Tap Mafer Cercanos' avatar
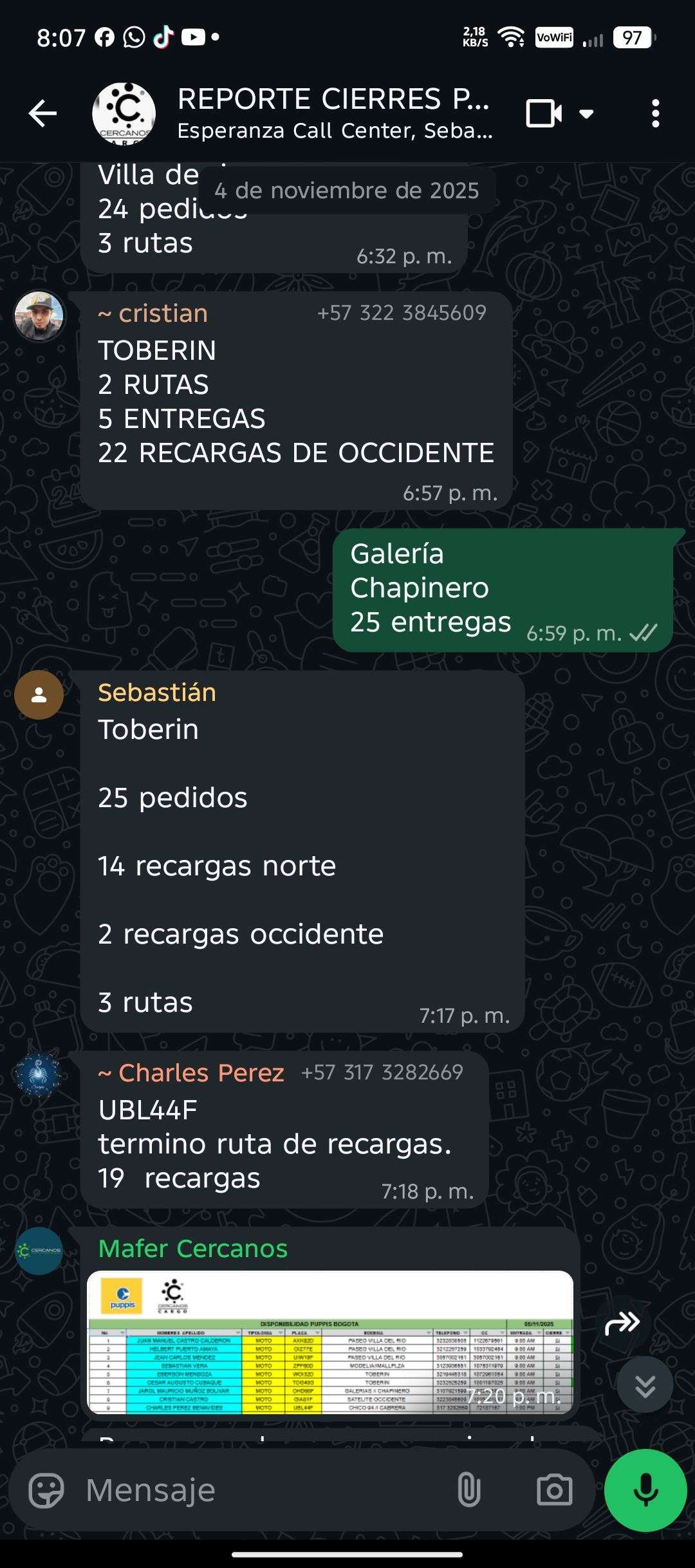 tap(39, 1251)
